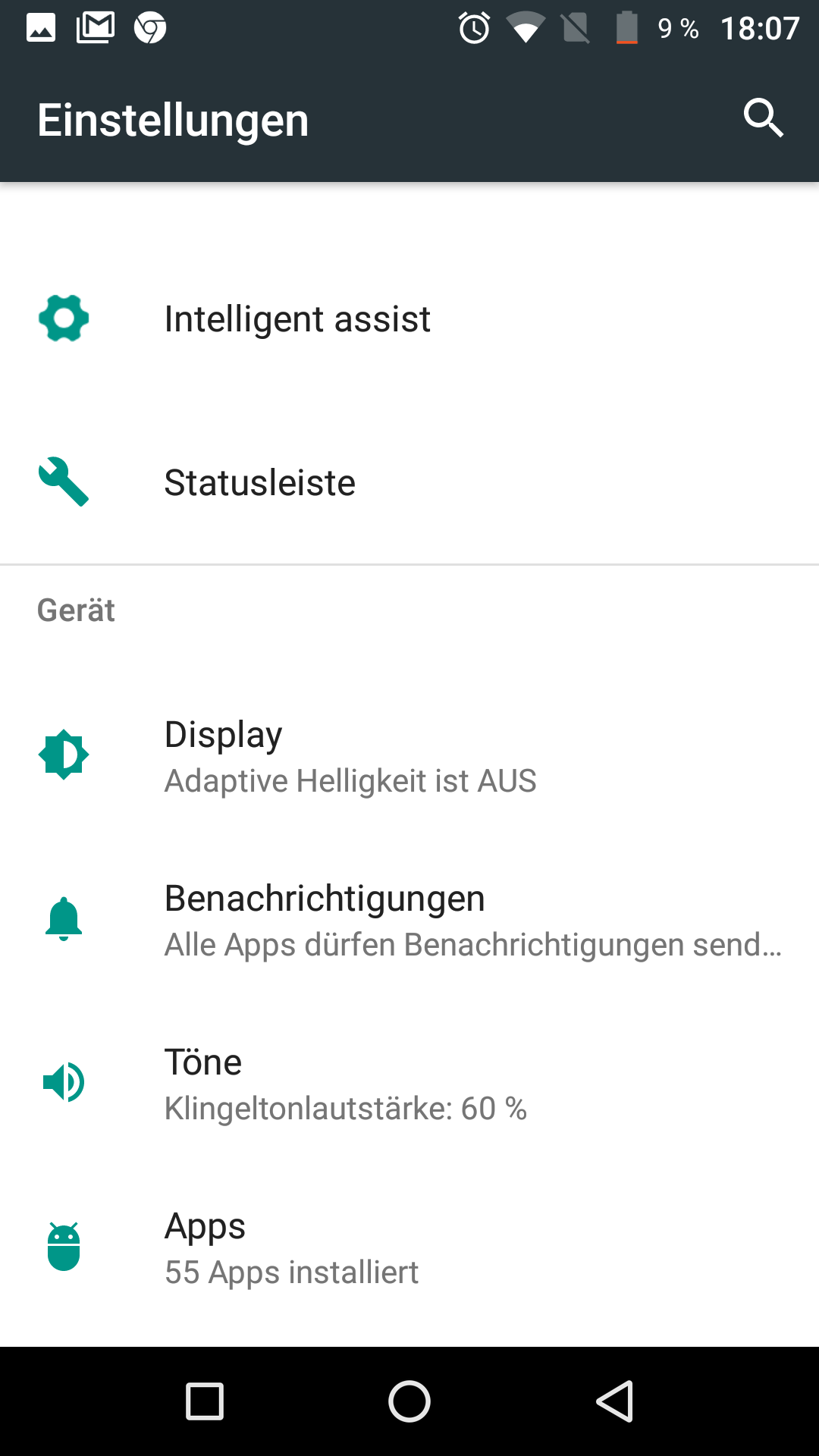Open the Apps list
The image size is (819, 1456).
click(x=409, y=1247)
